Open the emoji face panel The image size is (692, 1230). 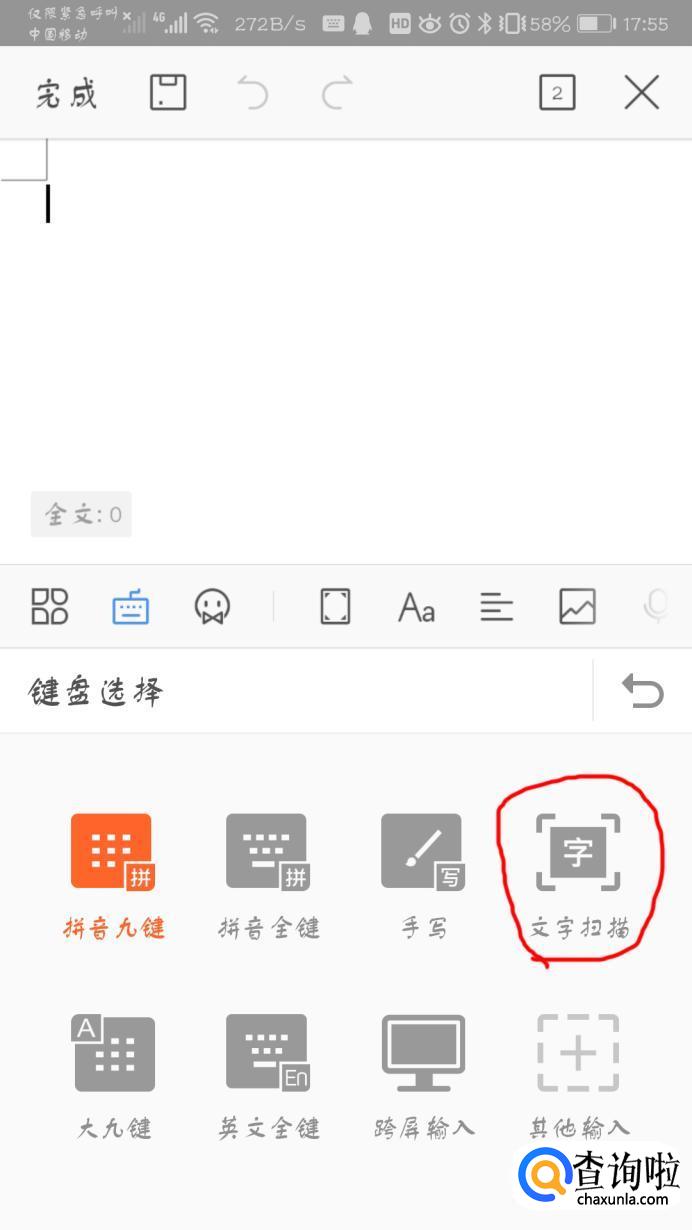point(211,606)
